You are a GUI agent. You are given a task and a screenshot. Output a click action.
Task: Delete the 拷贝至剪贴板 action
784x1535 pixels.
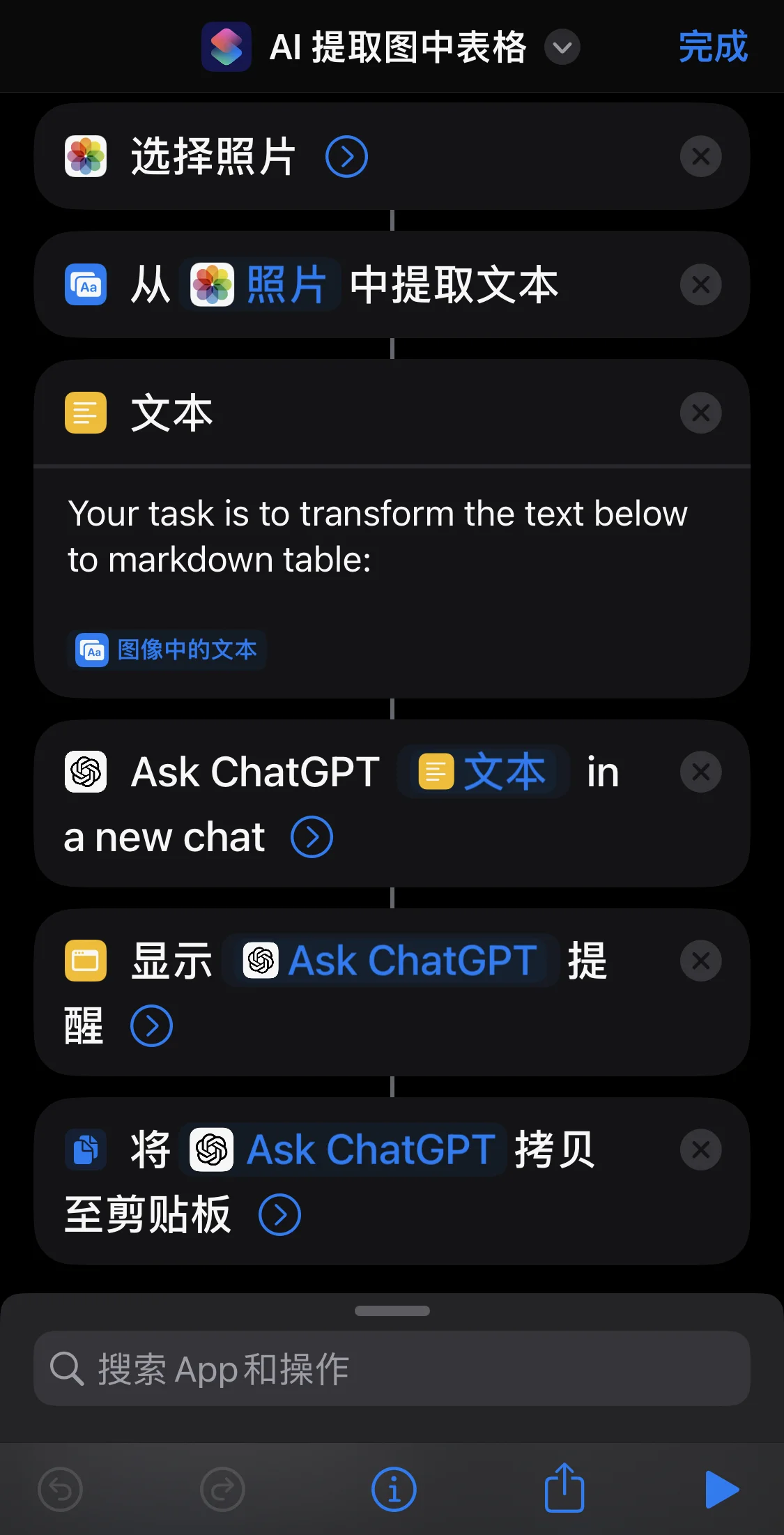coord(700,1150)
